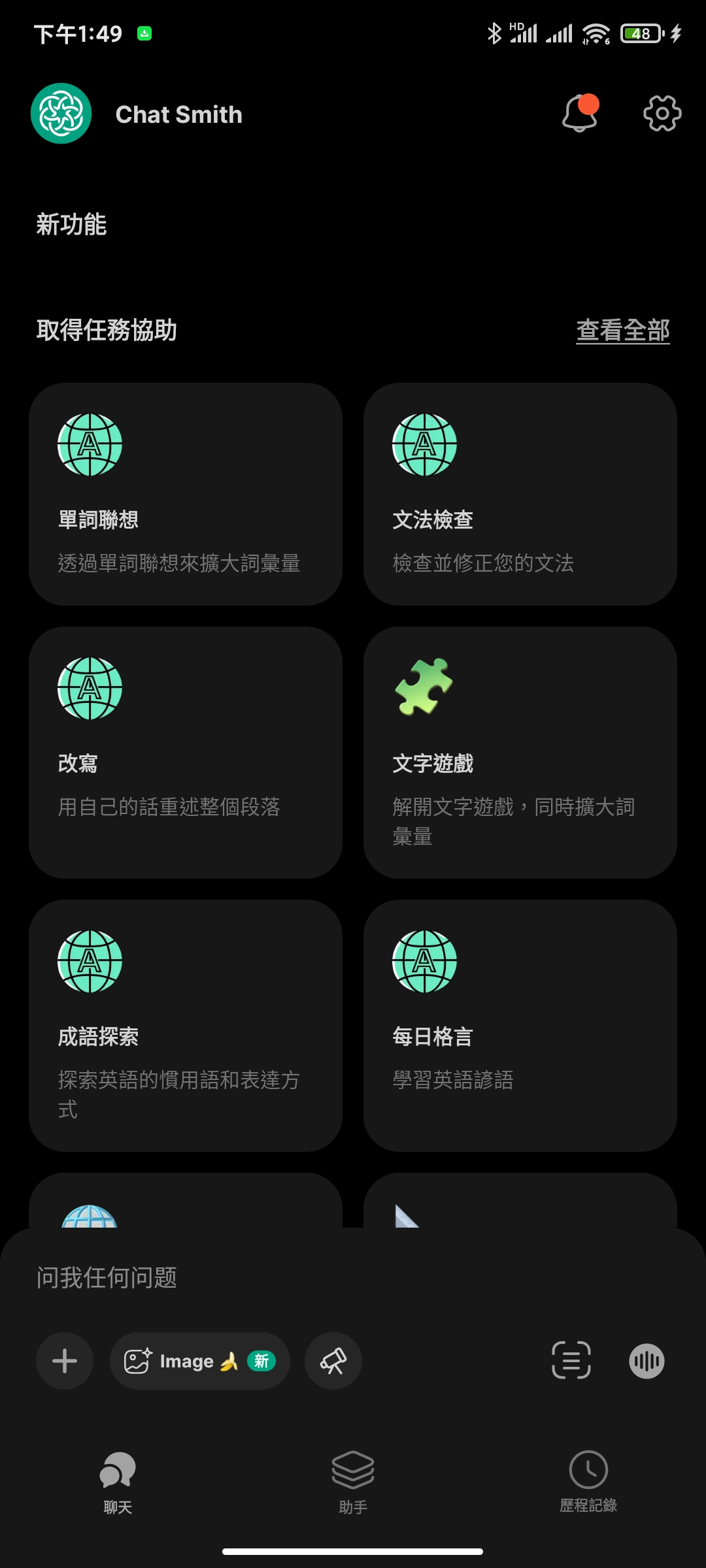Tap the plus attachment button
Image resolution: width=706 pixels, height=1568 pixels.
pyautogui.click(x=65, y=1361)
